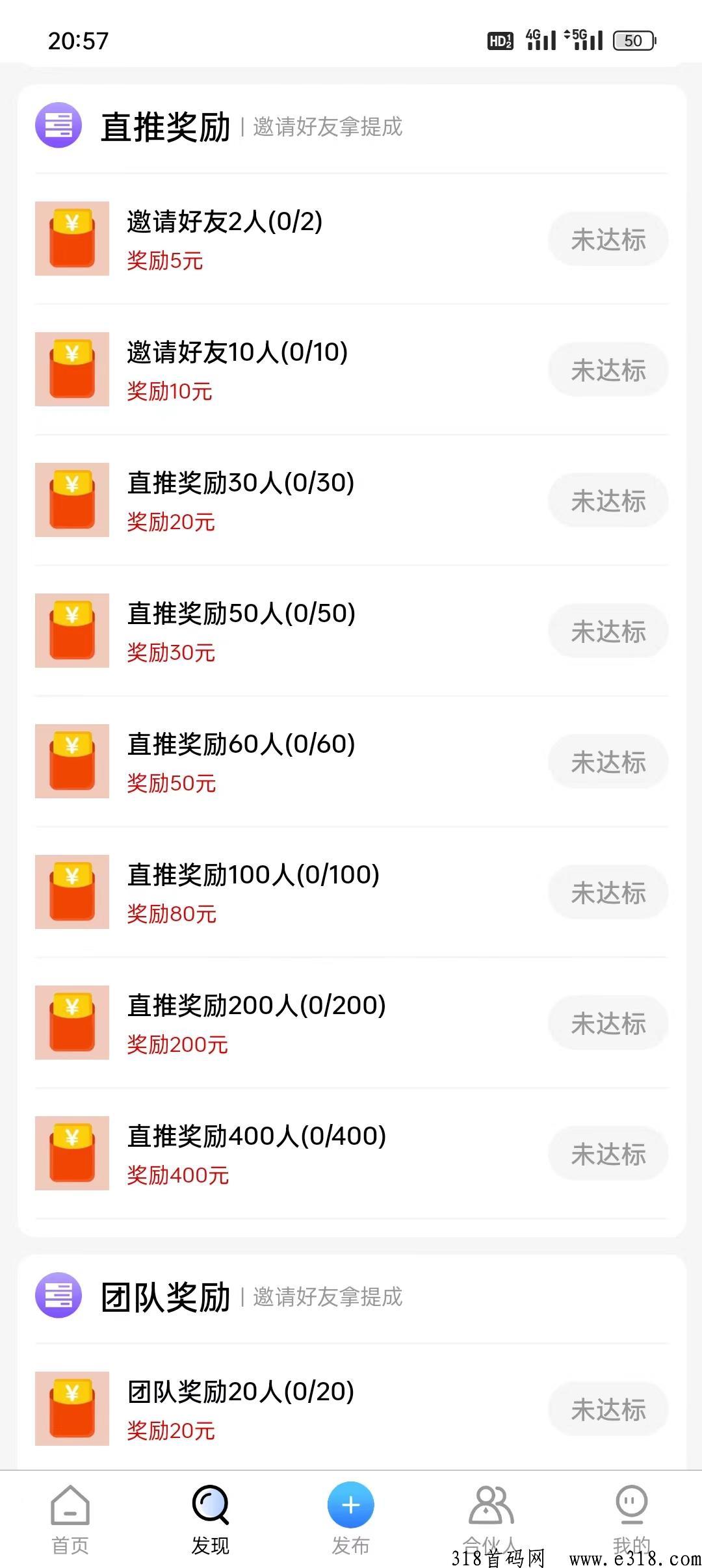Tap 未达标 for 邀请好友2人 reward
The image size is (702, 1568).
pos(608,239)
